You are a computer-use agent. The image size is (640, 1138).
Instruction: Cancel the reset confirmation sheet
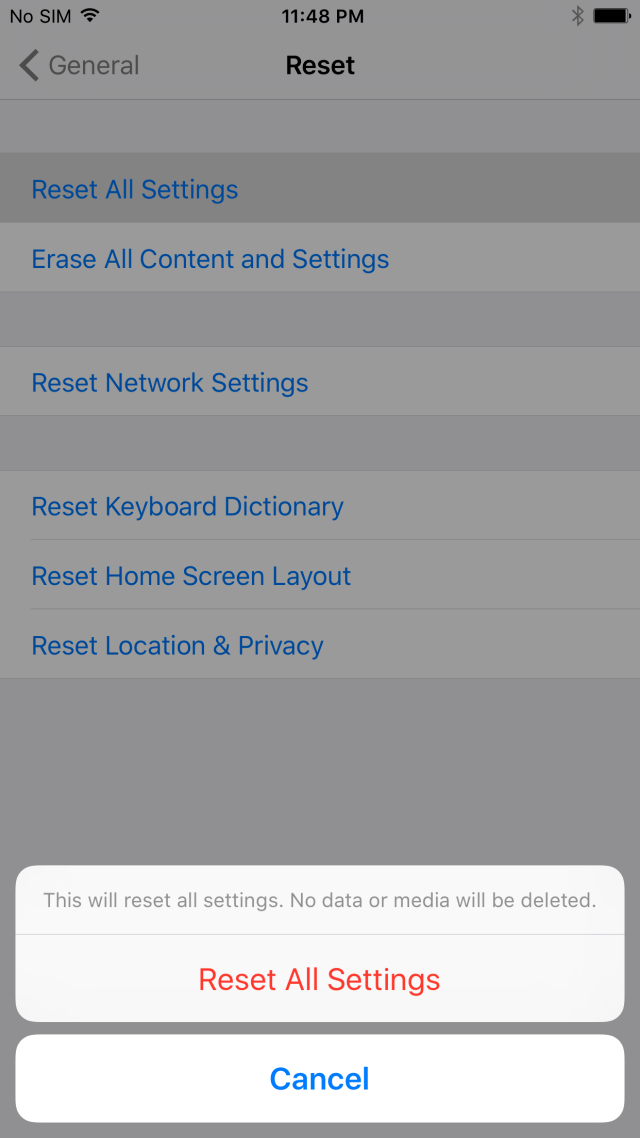(x=319, y=1078)
